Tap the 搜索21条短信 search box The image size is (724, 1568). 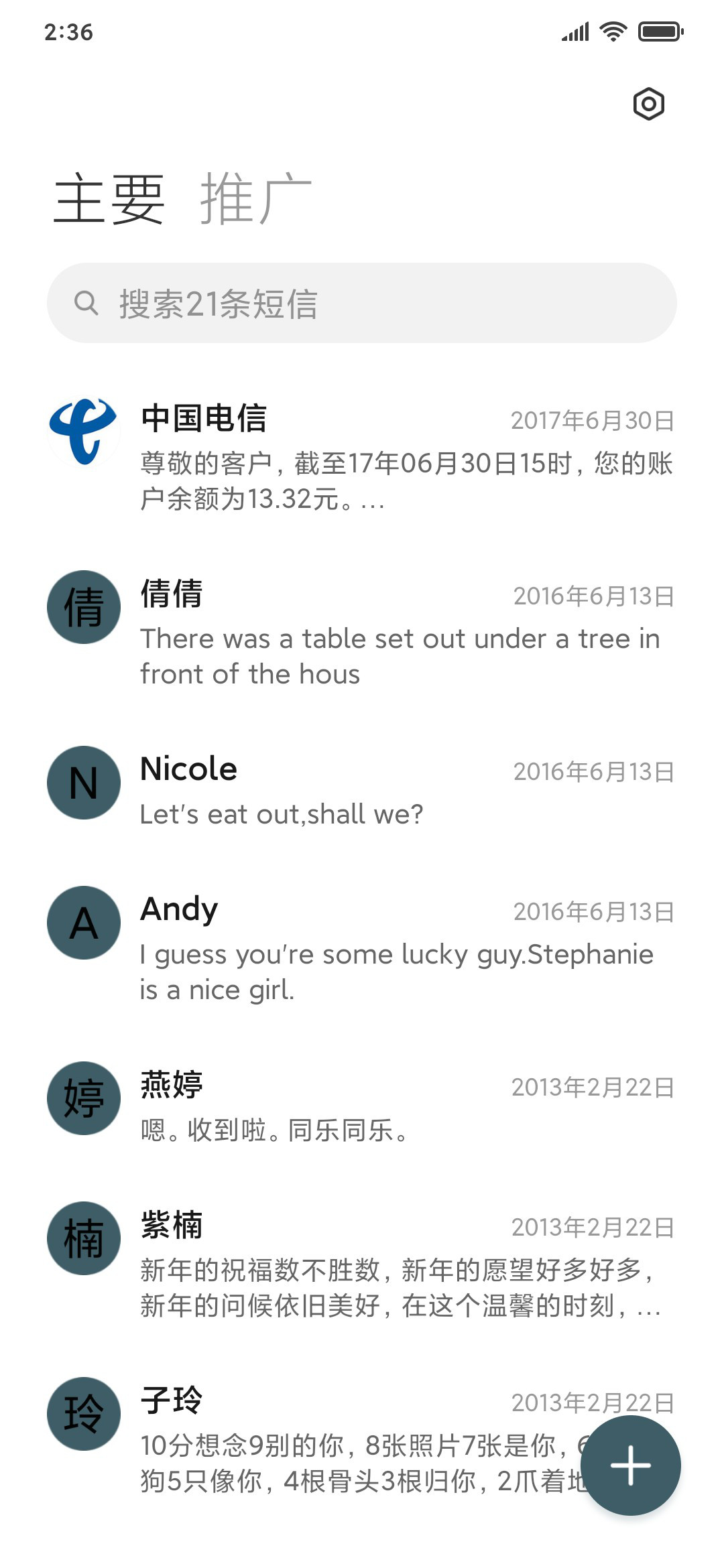click(362, 303)
